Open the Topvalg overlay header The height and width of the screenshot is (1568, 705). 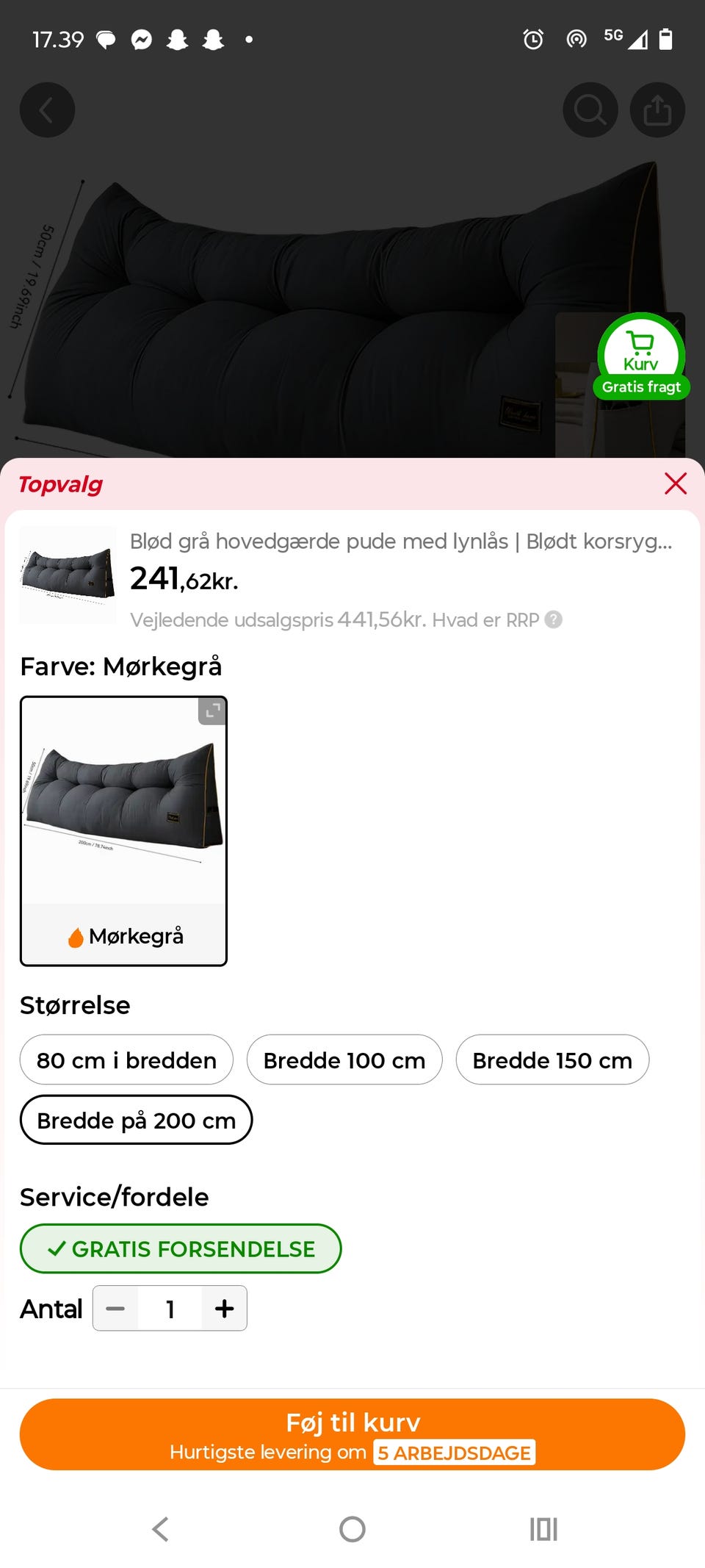[x=62, y=483]
